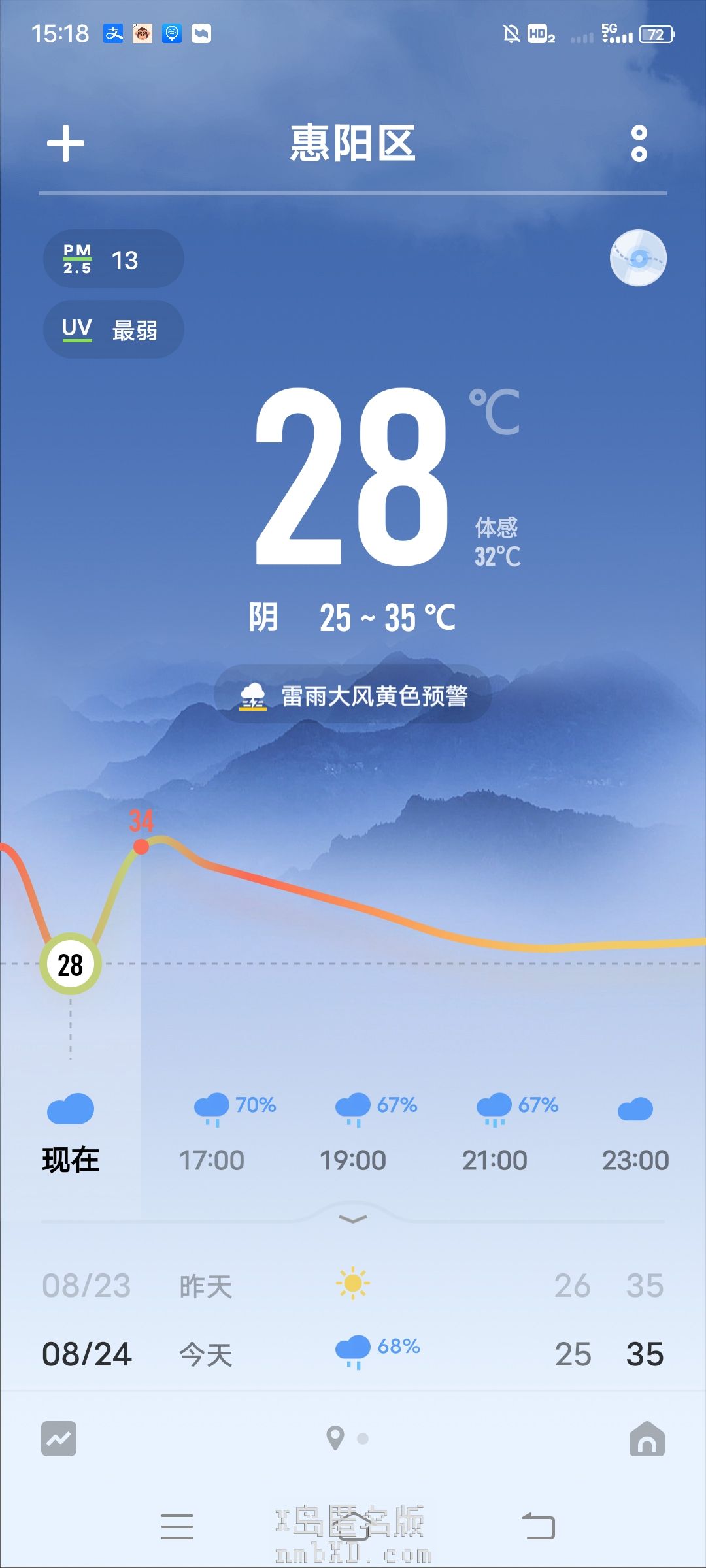The width and height of the screenshot is (706, 1568).
Task: Go back using the system back button
Action: click(538, 1526)
